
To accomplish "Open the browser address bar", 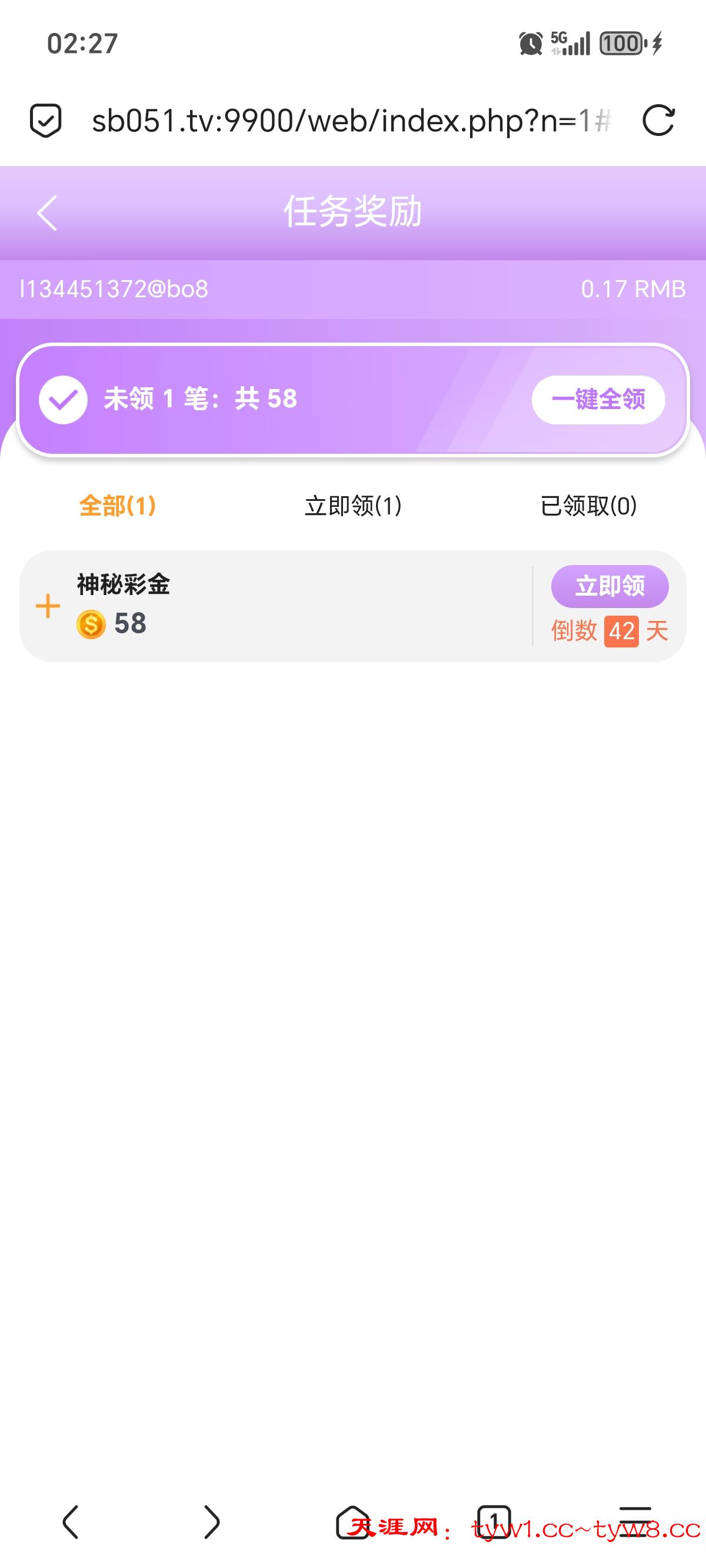I will pos(350,121).
